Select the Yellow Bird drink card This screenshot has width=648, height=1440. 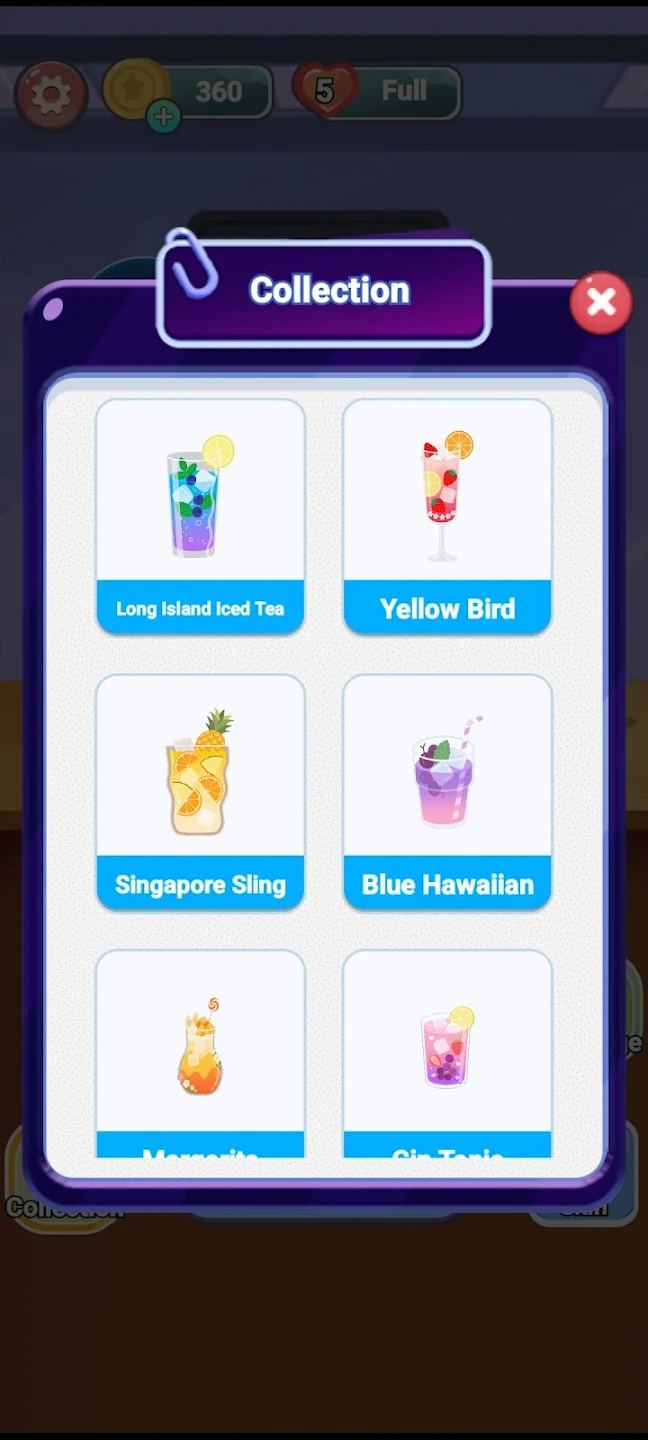pos(447,516)
